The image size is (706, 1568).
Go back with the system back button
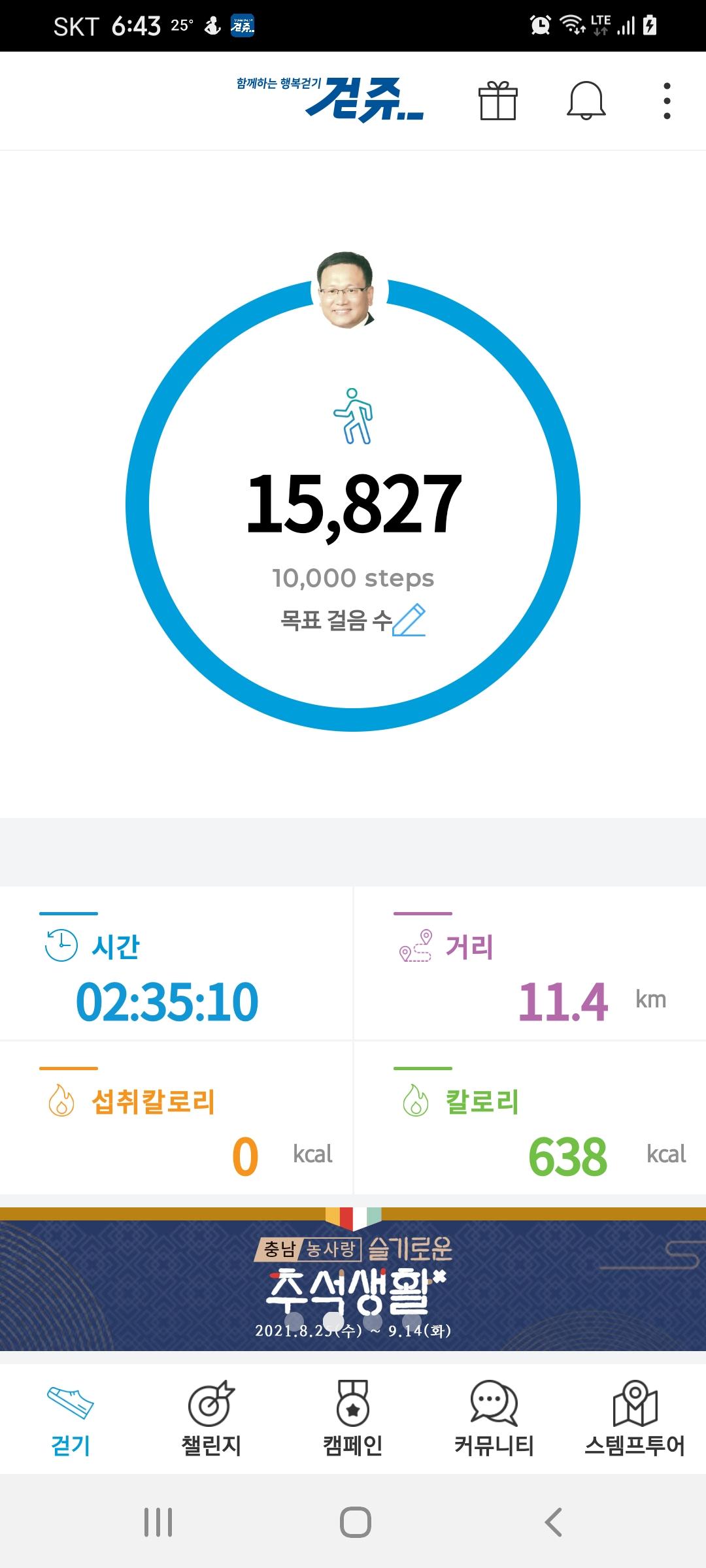pyautogui.click(x=553, y=1522)
